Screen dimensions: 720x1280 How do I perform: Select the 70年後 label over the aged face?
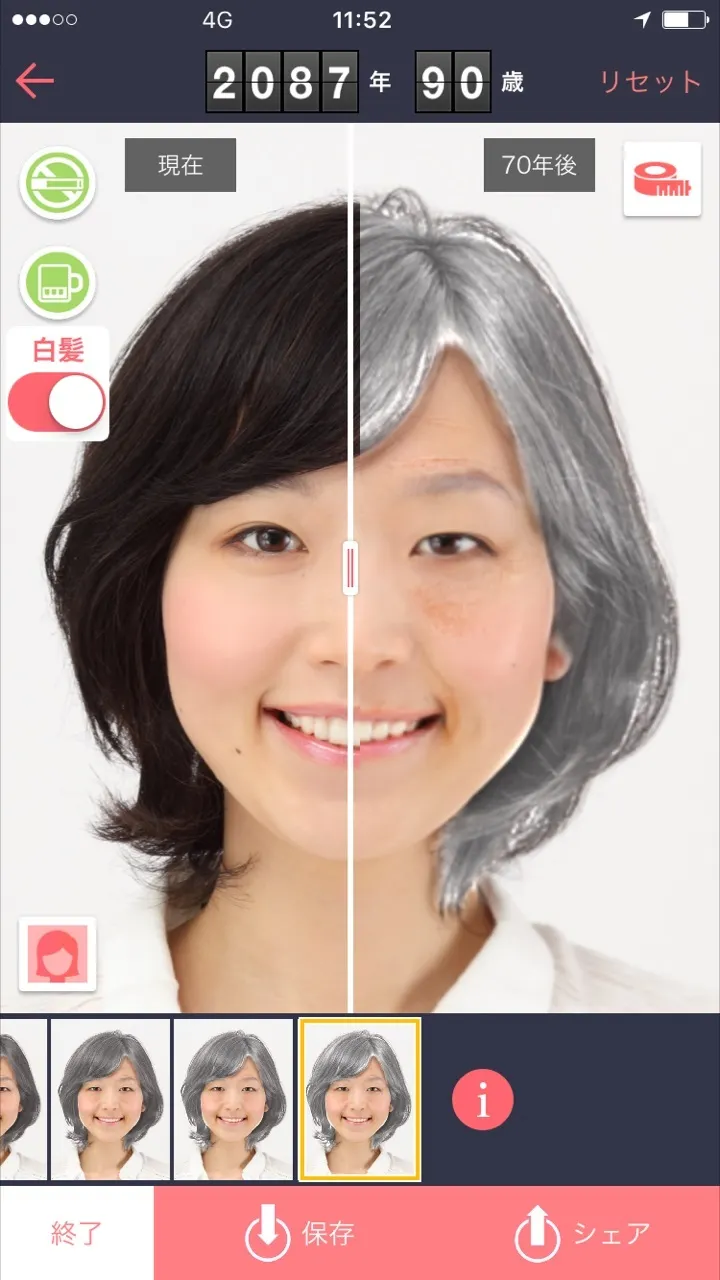click(x=539, y=165)
